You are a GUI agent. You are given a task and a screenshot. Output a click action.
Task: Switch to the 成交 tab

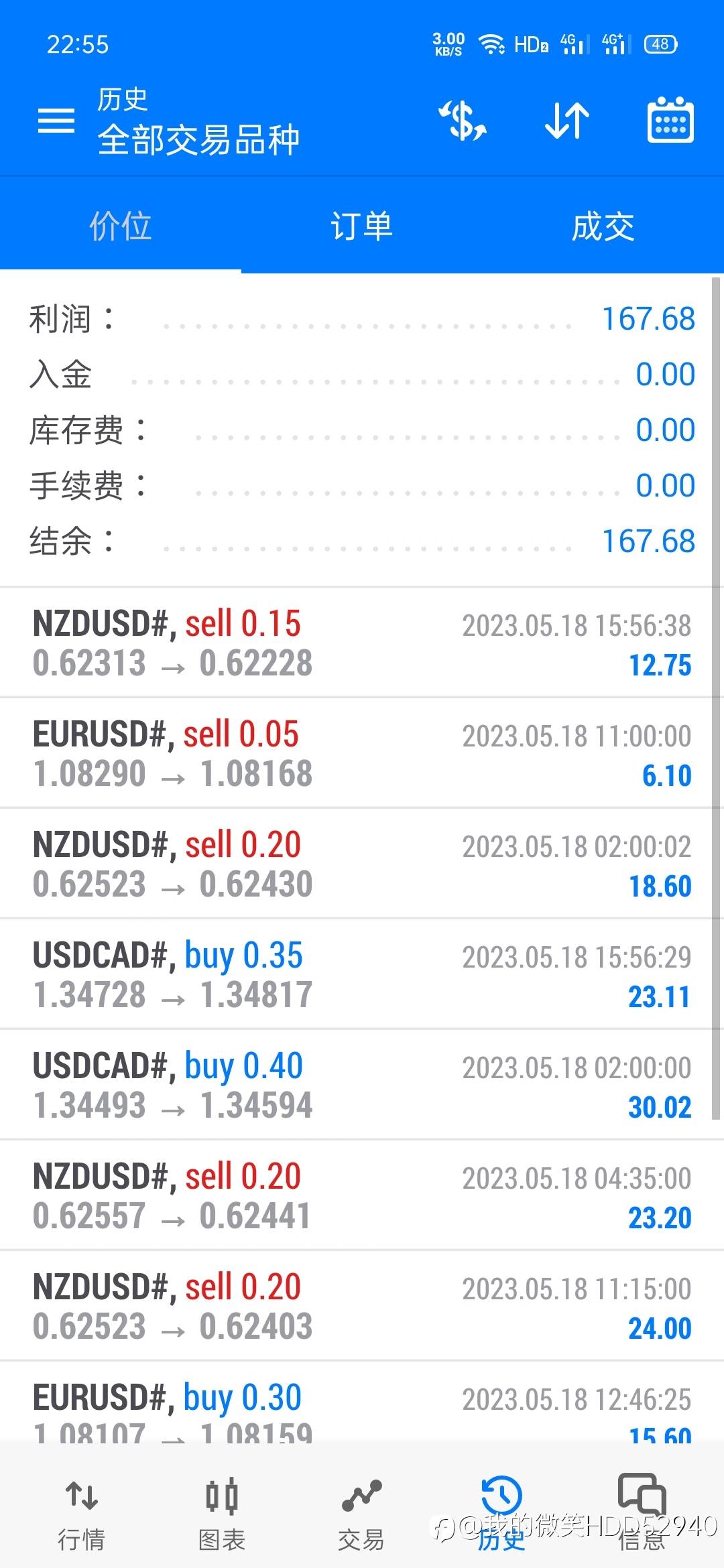603,226
